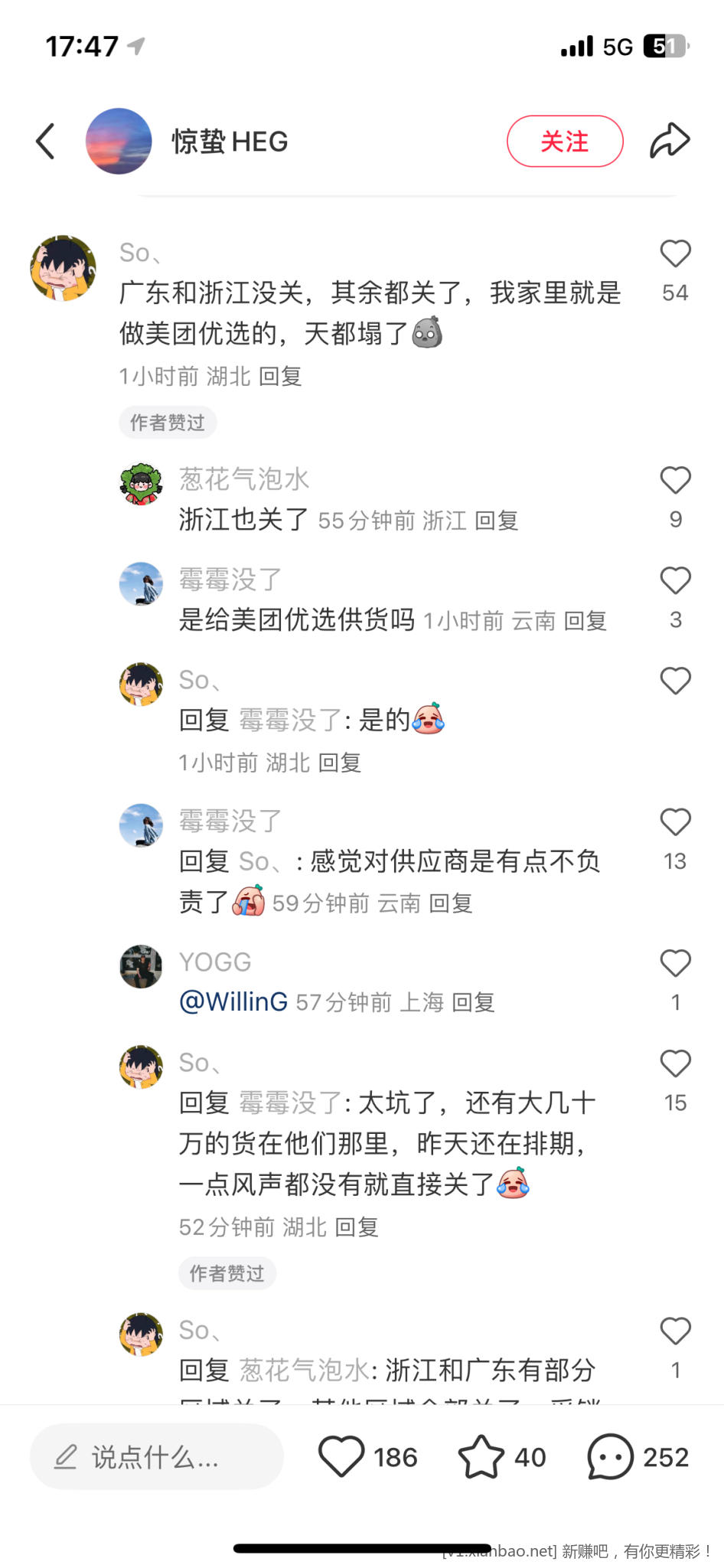Like So、's comment with 54 likes
This screenshot has width=724, height=1568.
click(x=675, y=254)
